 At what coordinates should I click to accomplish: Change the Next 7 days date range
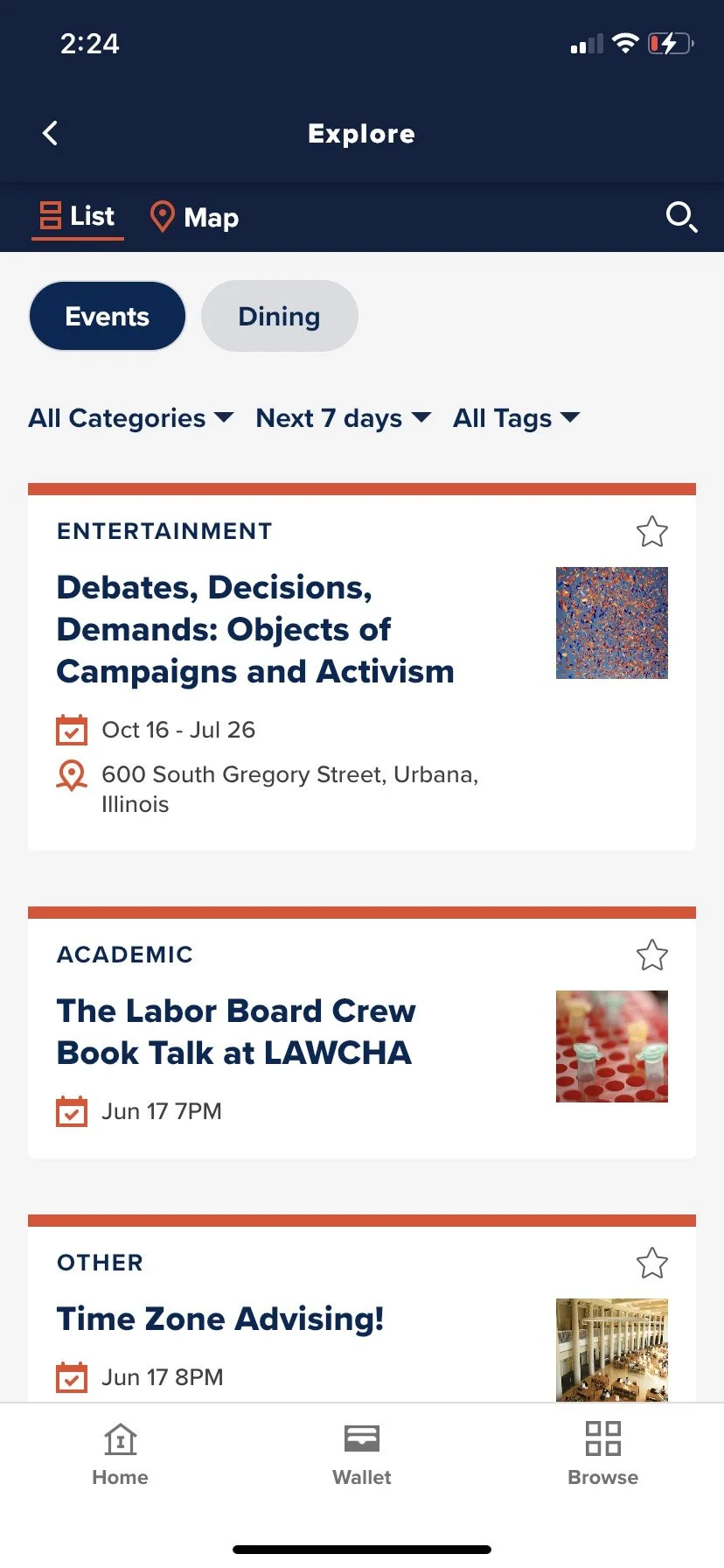pos(343,418)
